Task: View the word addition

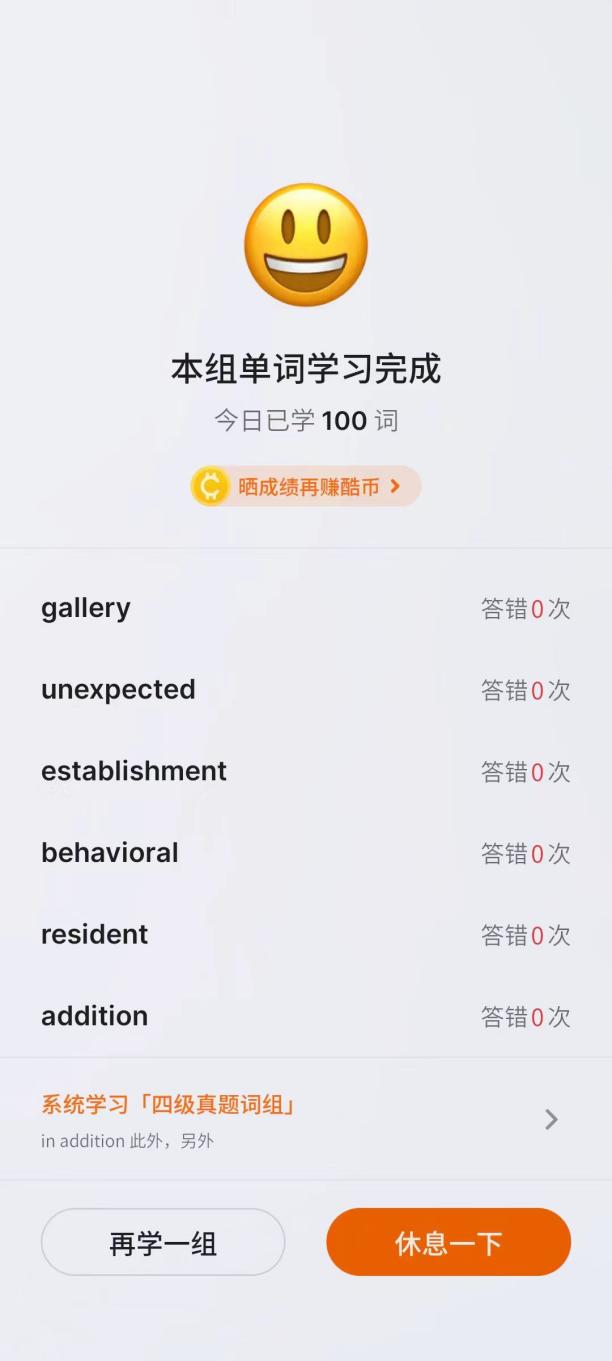Action: click(x=306, y=1016)
